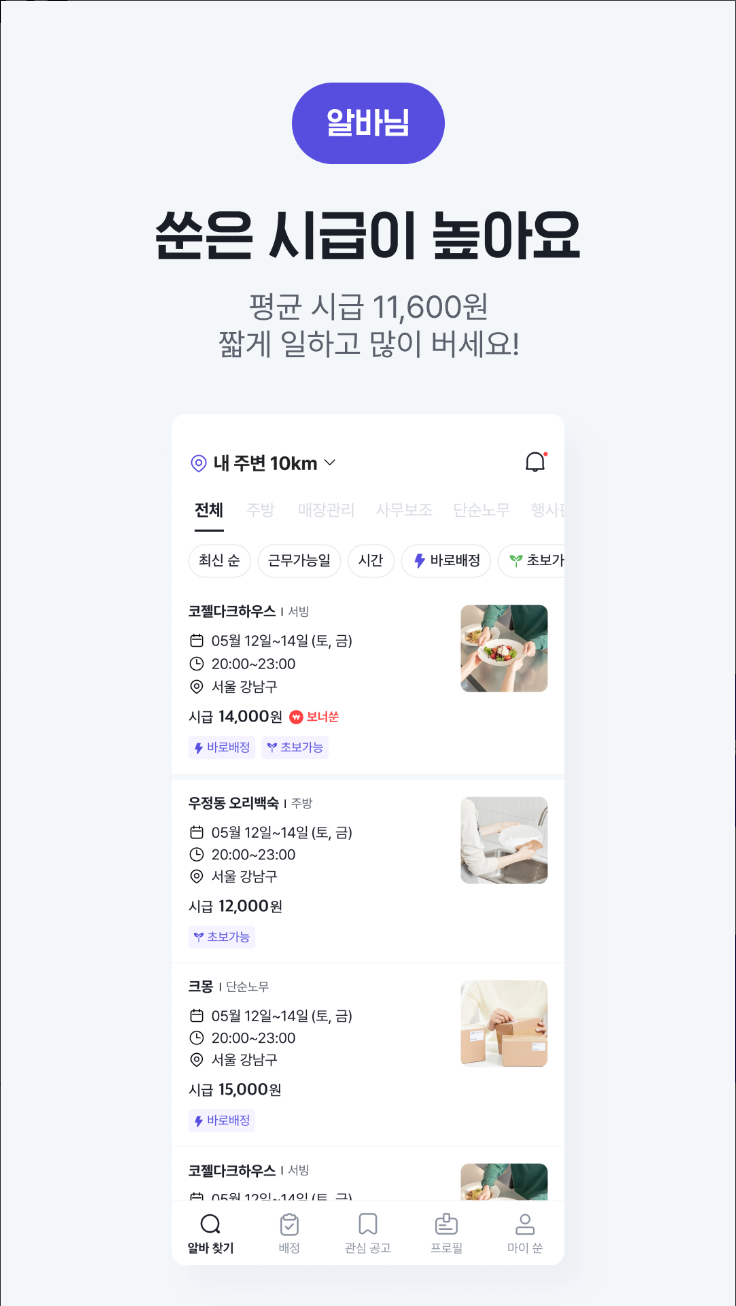
Task: Open the 마이 쑨 account icon
Action: 524,1222
